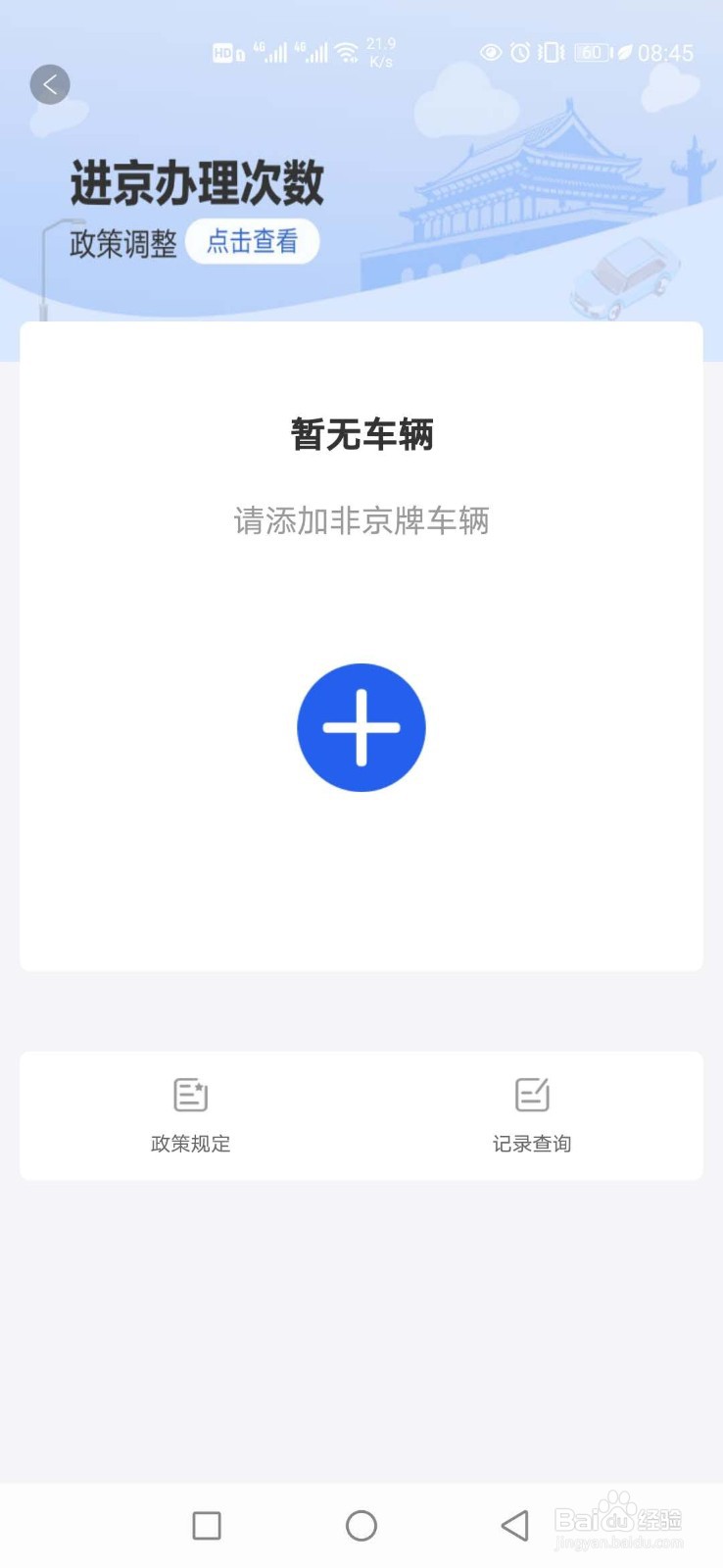The height and width of the screenshot is (1568, 723).
Task: Tap the square recents navigation button
Action: pos(206,1526)
